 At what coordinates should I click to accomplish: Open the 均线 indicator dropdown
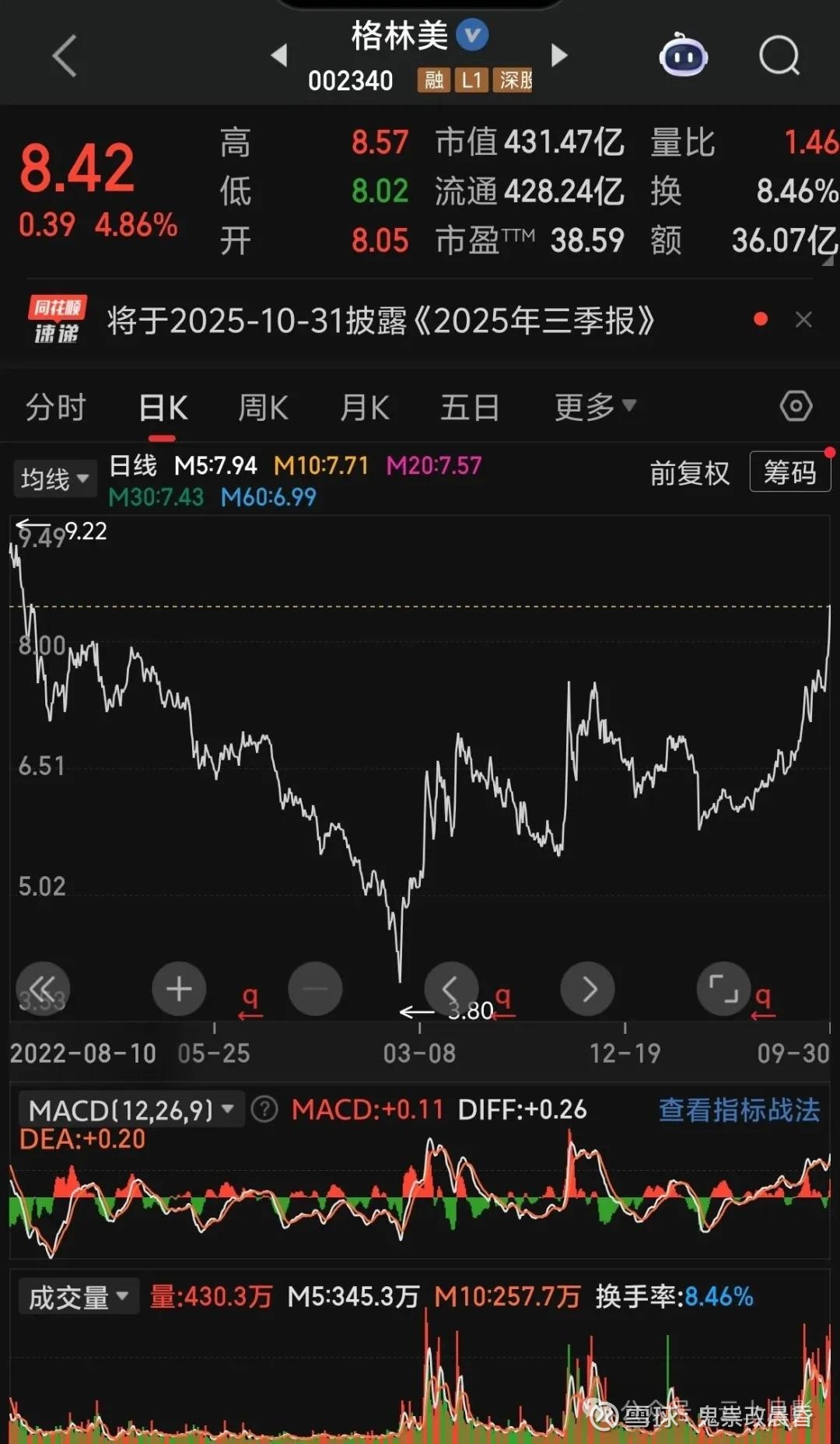(54, 478)
